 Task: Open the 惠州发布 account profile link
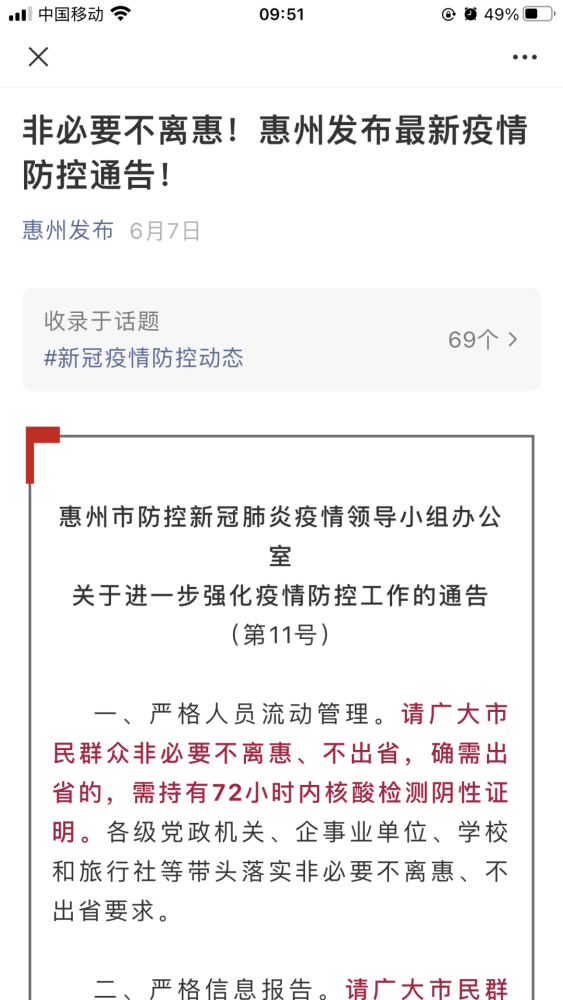click(x=68, y=230)
